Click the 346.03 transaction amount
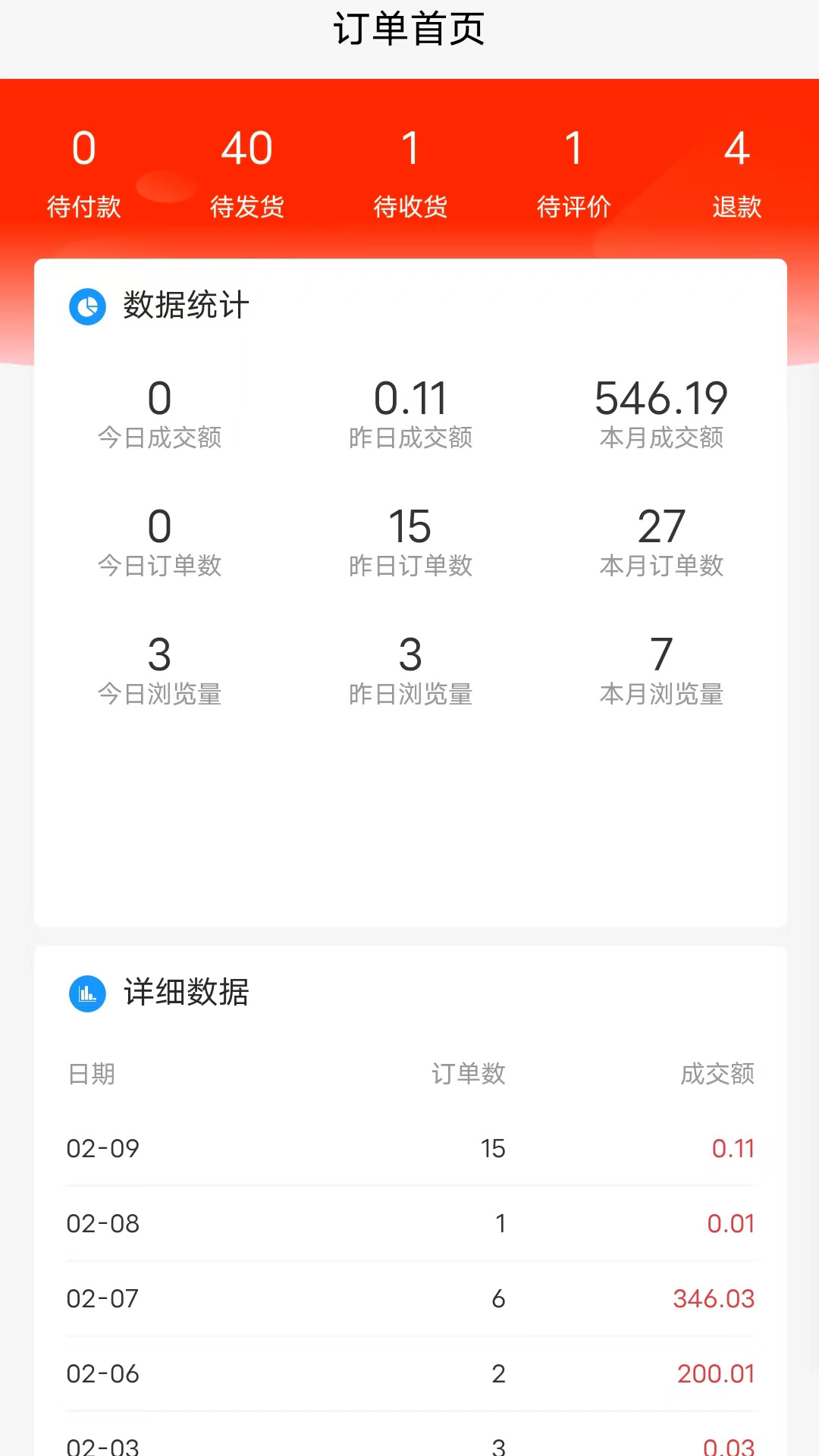Image resolution: width=819 pixels, height=1456 pixels. (714, 1298)
